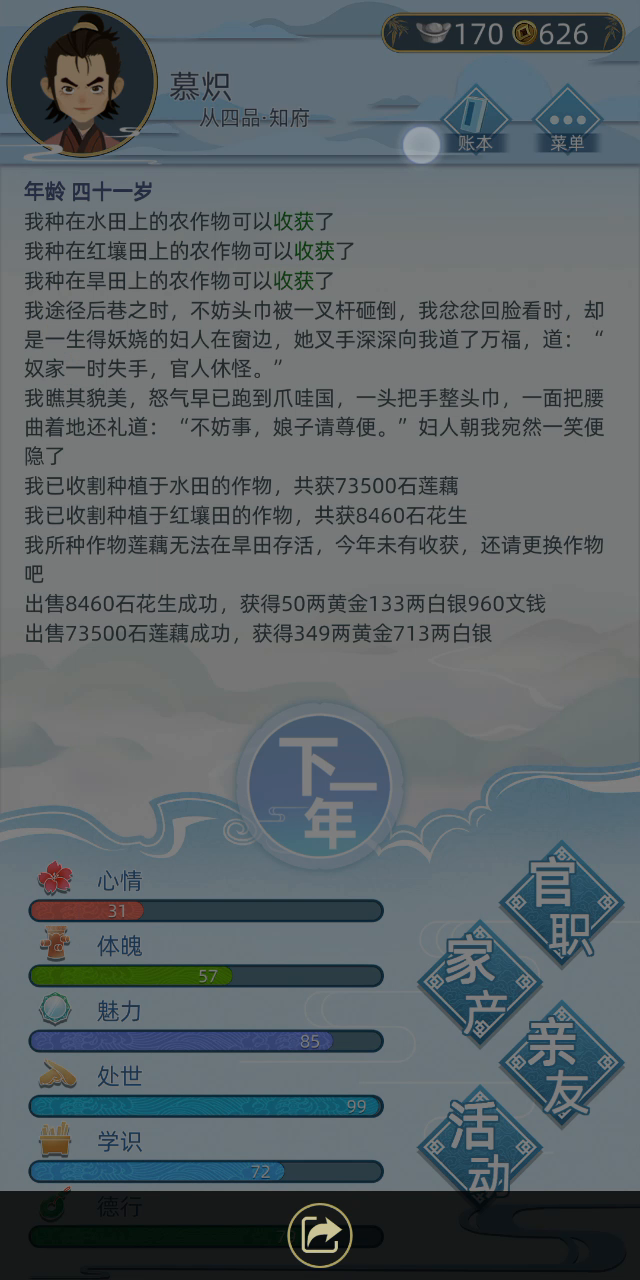Open the 官职 panel

[563, 905]
